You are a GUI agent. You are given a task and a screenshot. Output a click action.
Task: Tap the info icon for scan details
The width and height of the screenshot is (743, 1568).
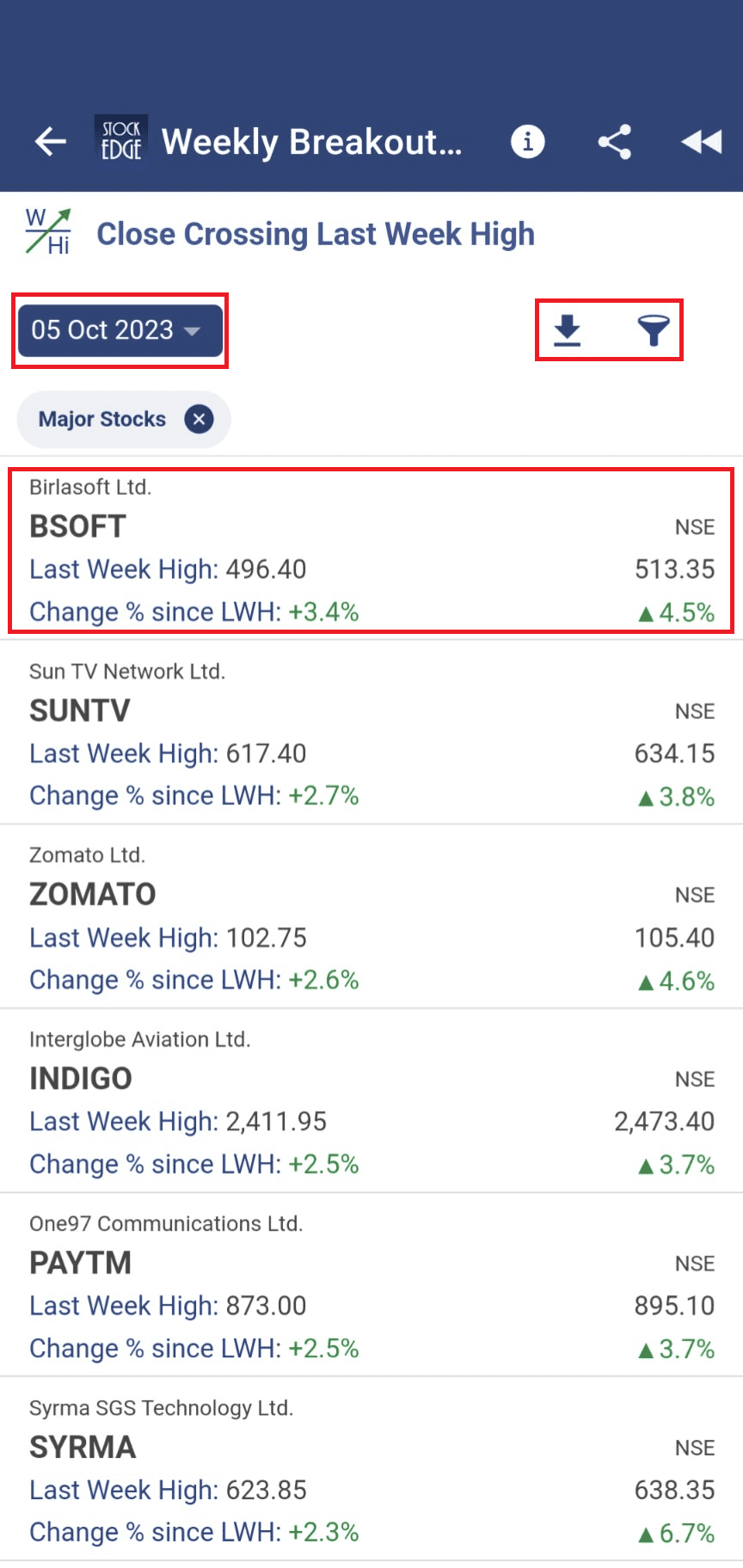click(x=527, y=142)
